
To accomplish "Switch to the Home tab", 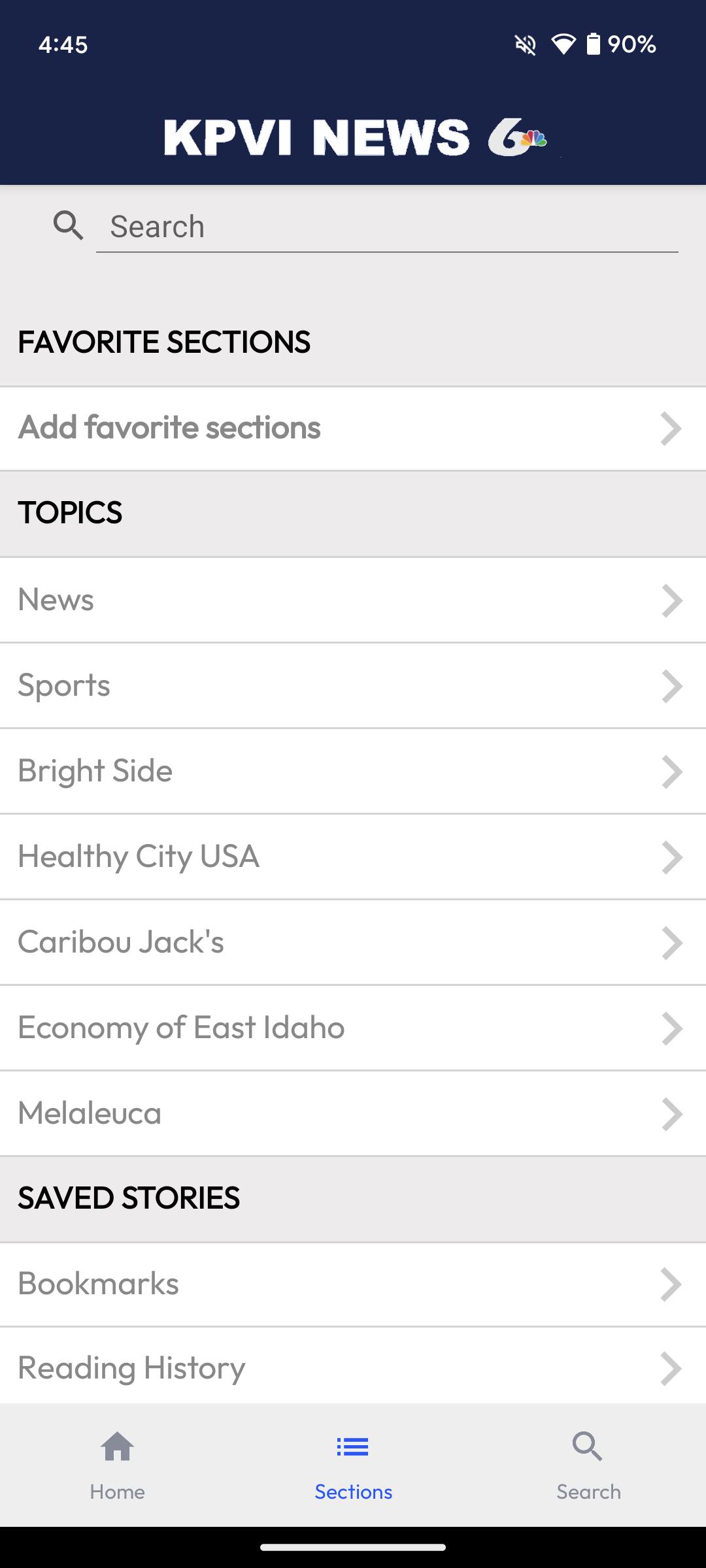I will (x=118, y=1465).
